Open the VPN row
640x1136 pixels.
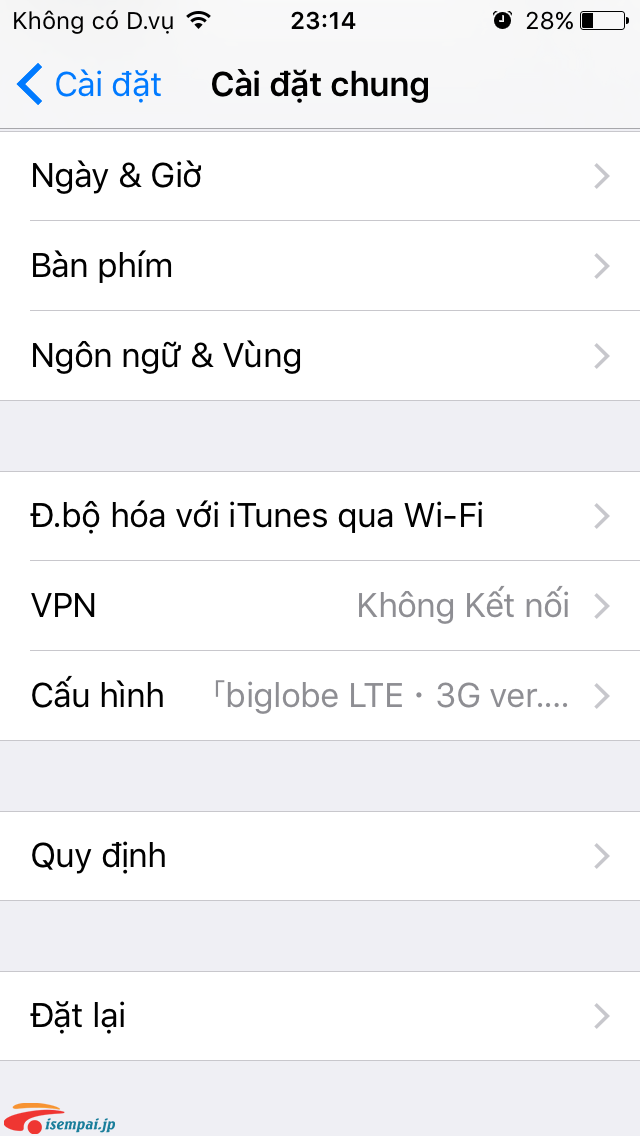[x=320, y=606]
